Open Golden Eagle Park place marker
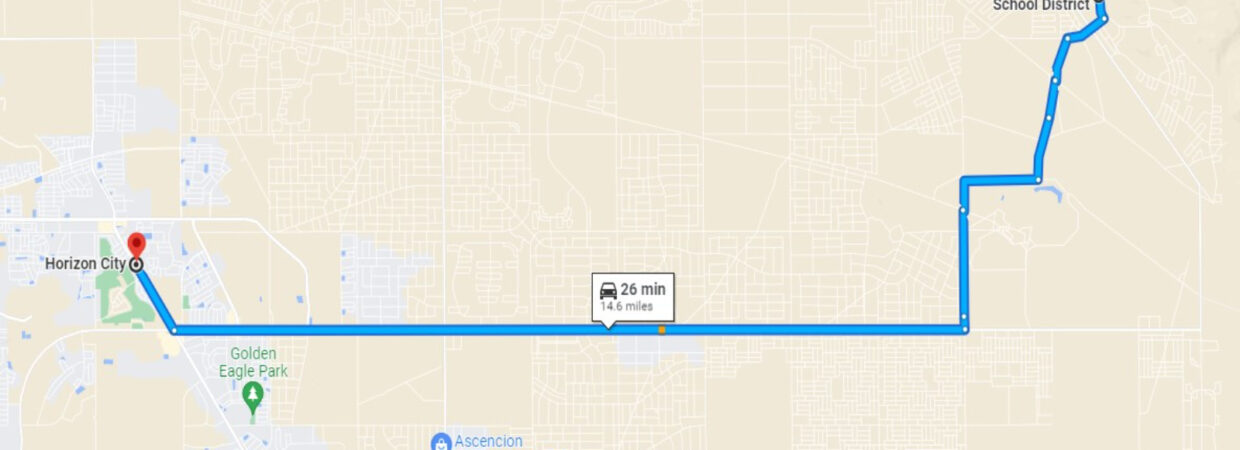 (254, 394)
